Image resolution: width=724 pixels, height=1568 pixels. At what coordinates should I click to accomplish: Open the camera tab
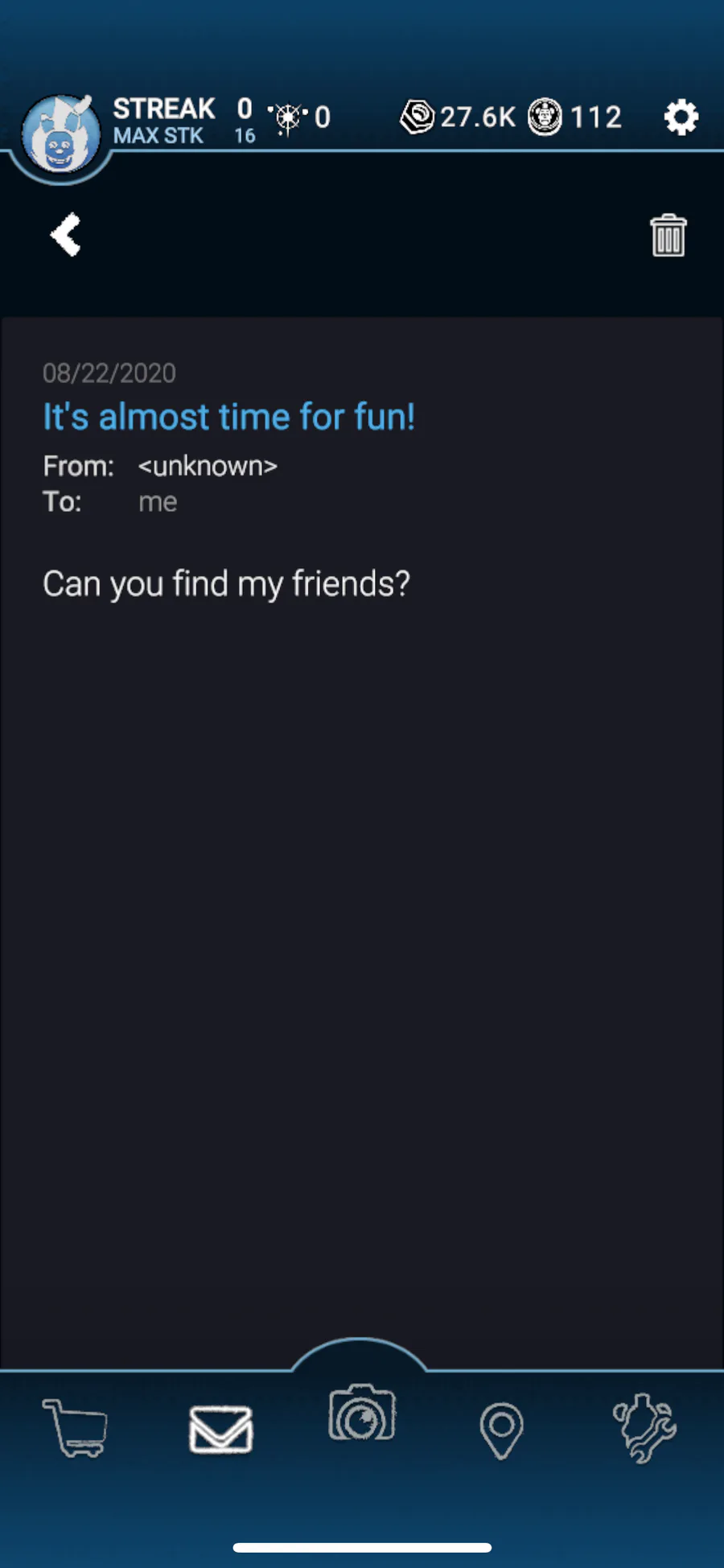(x=362, y=1414)
